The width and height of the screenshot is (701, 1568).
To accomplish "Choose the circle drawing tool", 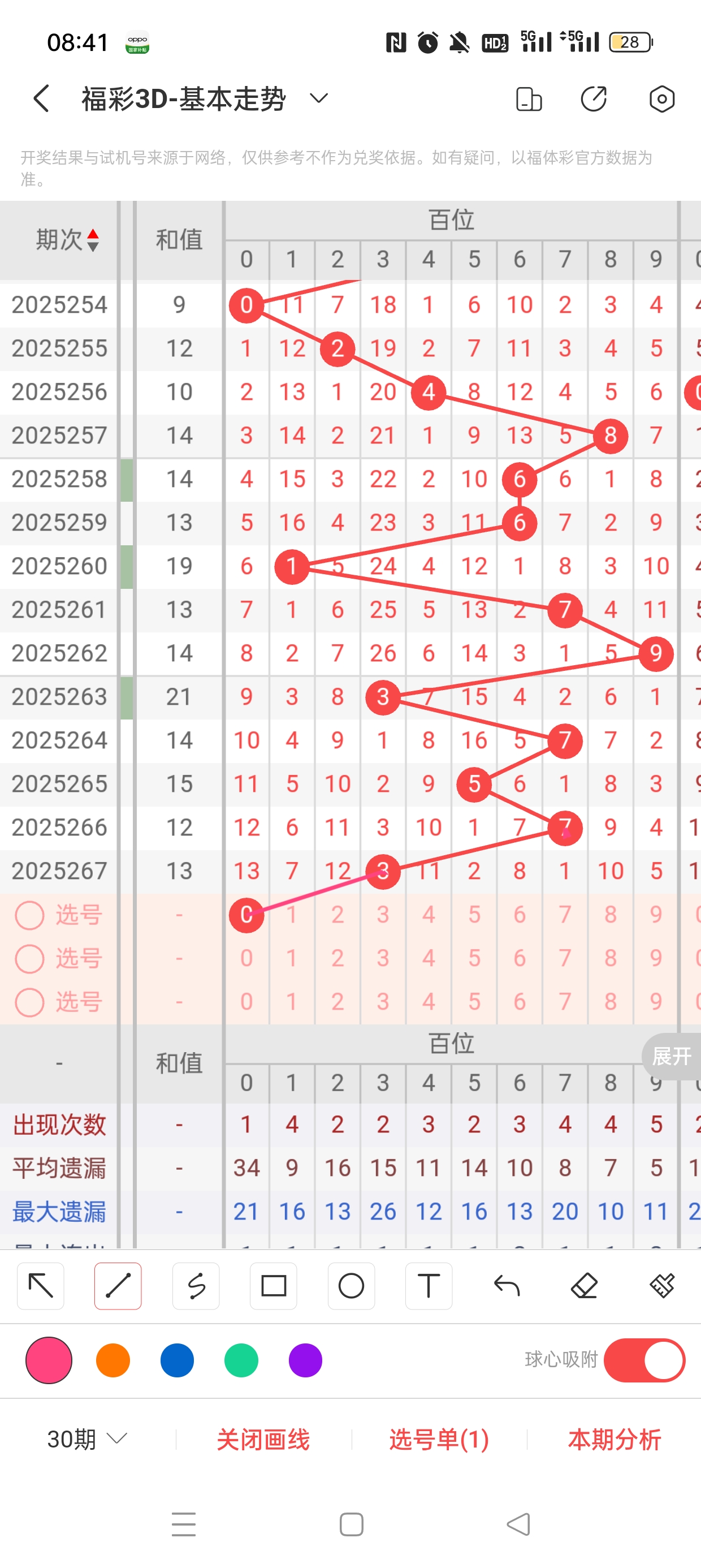I will (351, 1286).
